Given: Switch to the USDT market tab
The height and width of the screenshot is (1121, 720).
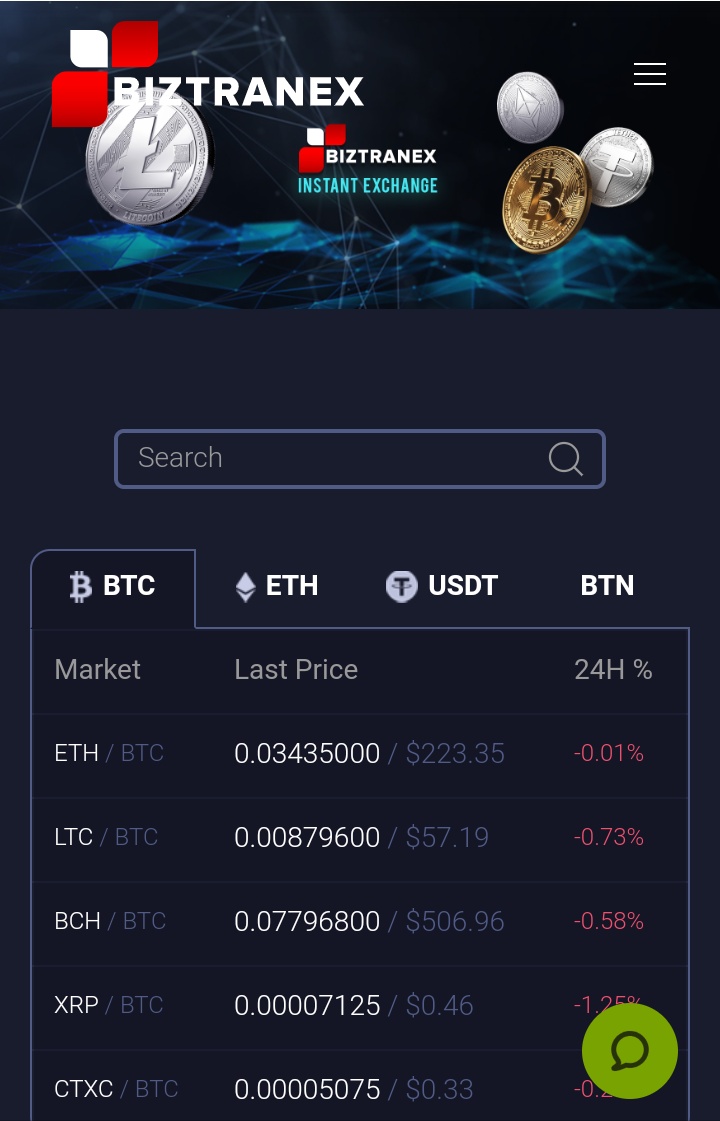Looking at the screenshot, I should (x=442, y=586).
